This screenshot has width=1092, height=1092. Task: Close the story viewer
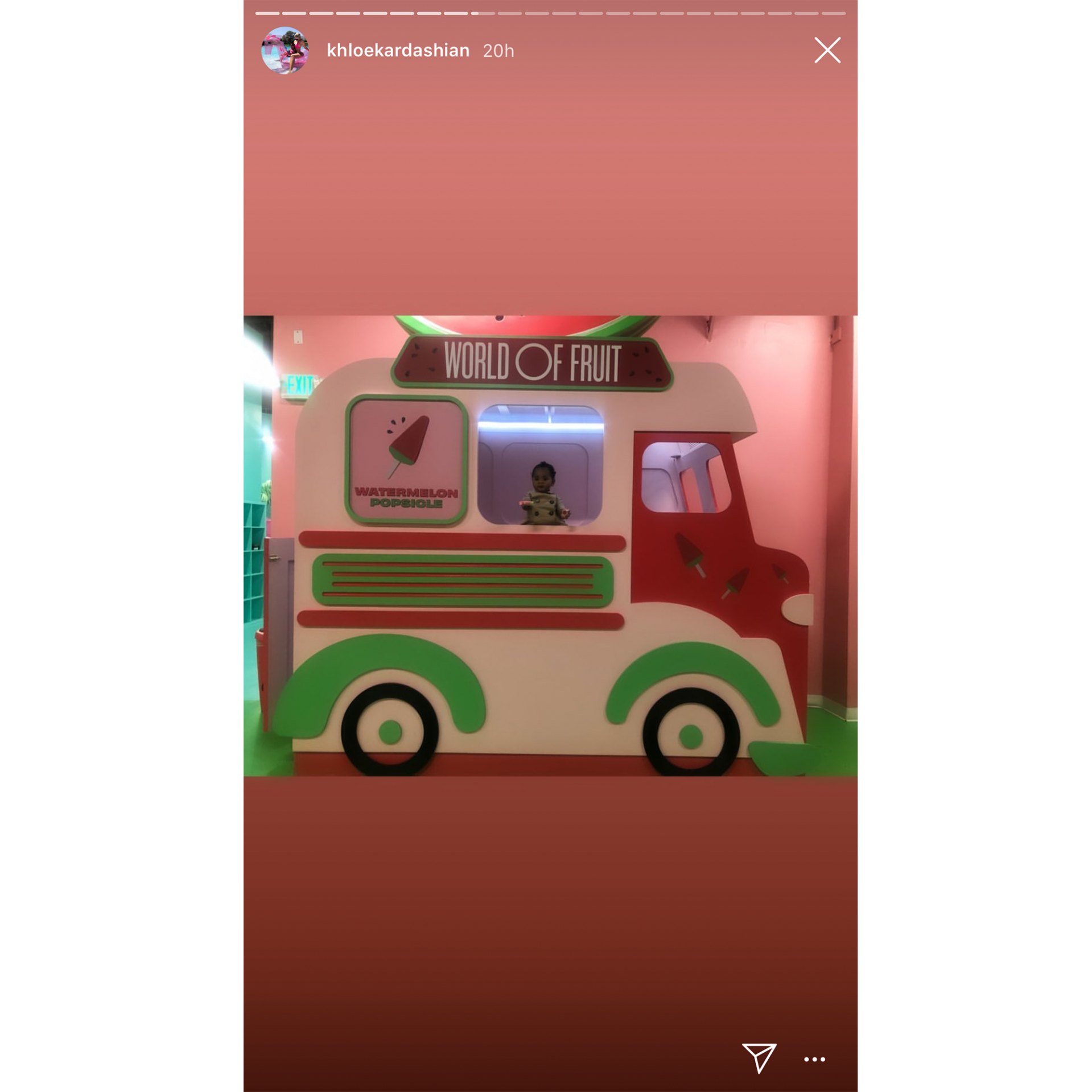827,50
